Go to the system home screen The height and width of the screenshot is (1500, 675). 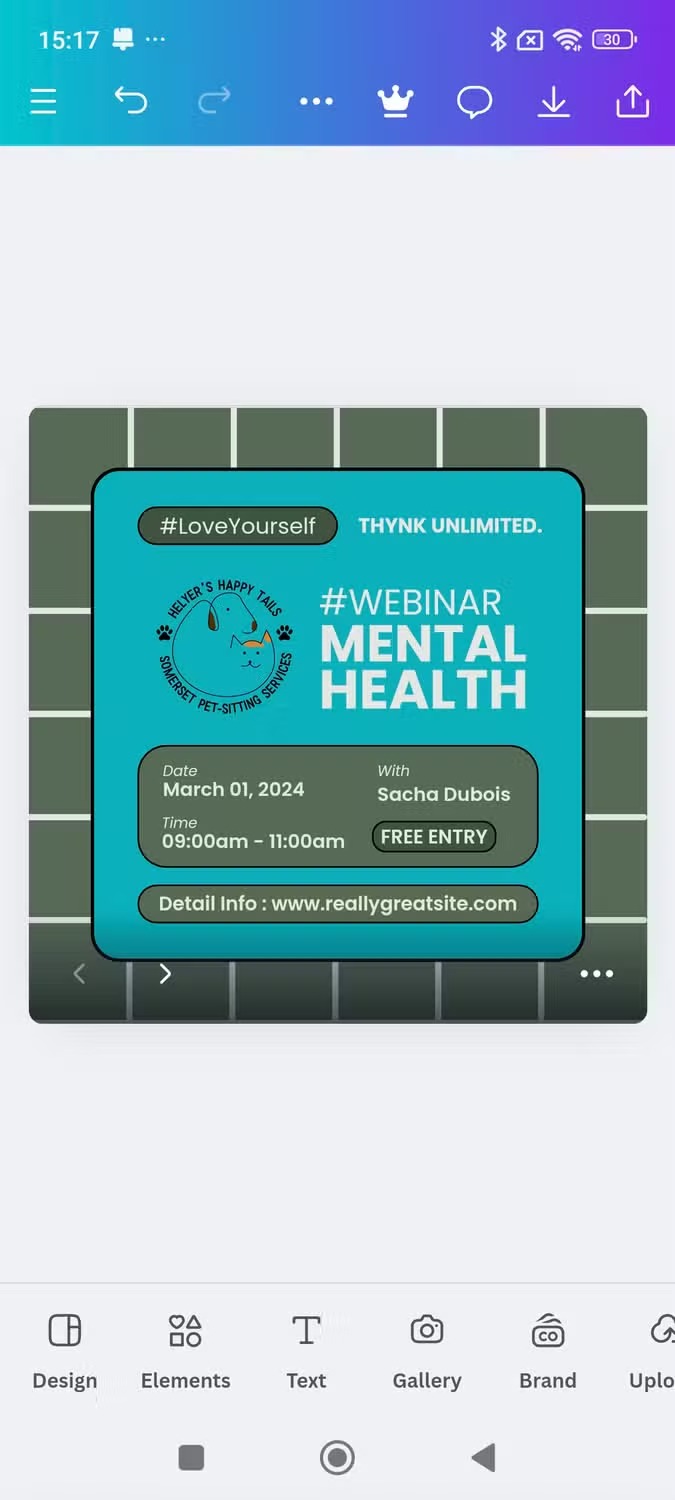pos(337,1458)
